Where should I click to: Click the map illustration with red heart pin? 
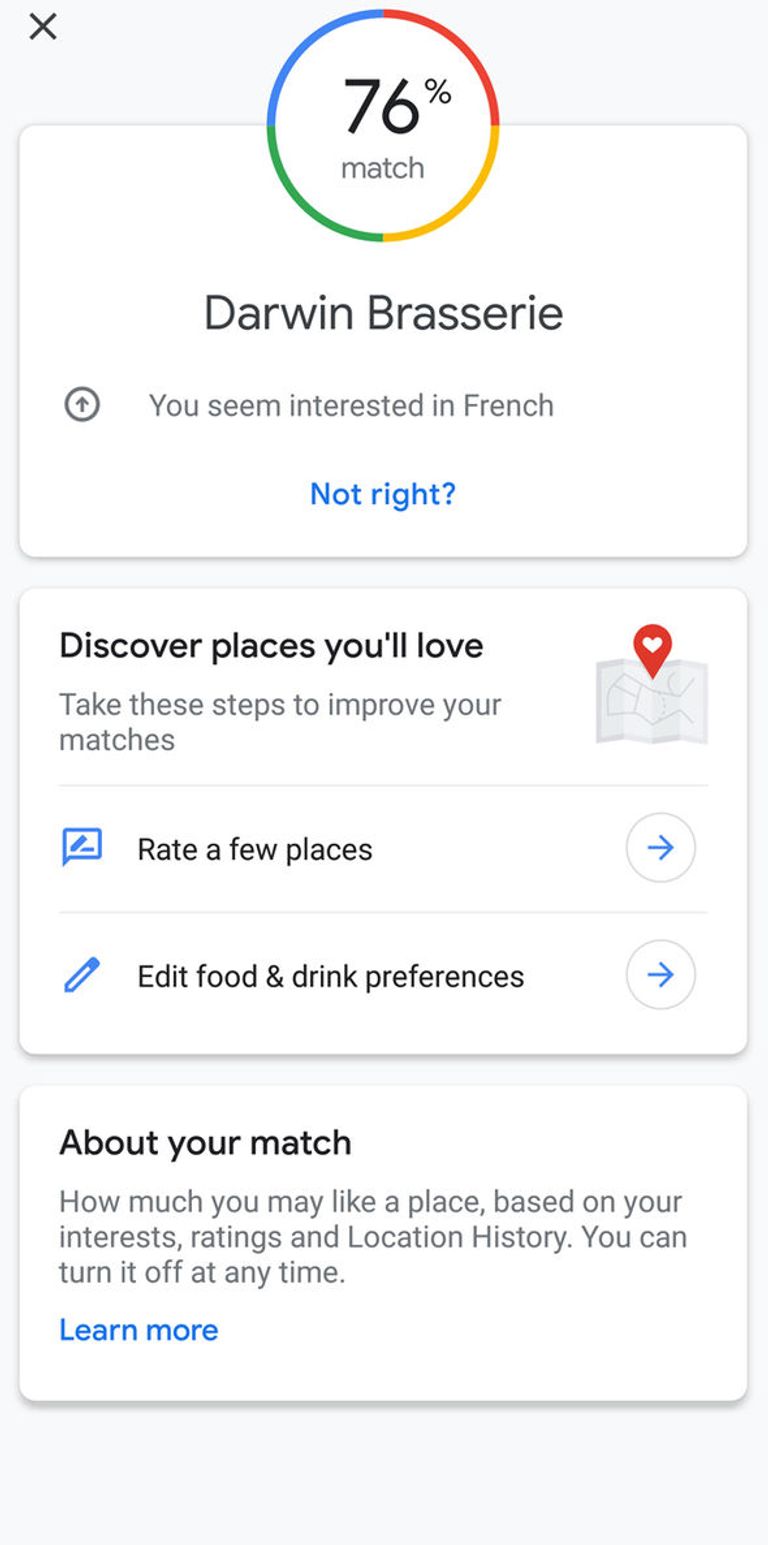click(650, 690)
